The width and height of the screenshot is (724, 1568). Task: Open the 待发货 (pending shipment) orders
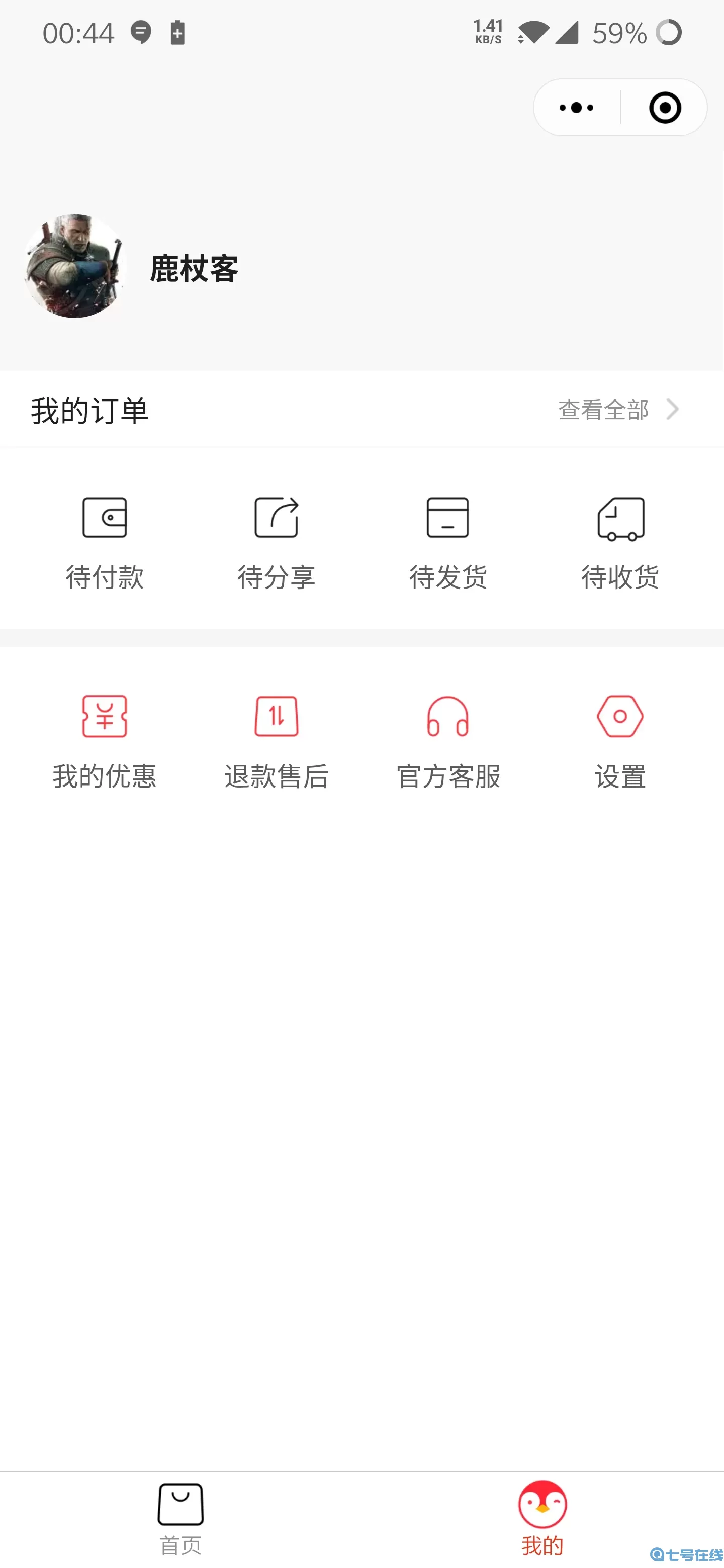tap(448, 542)
